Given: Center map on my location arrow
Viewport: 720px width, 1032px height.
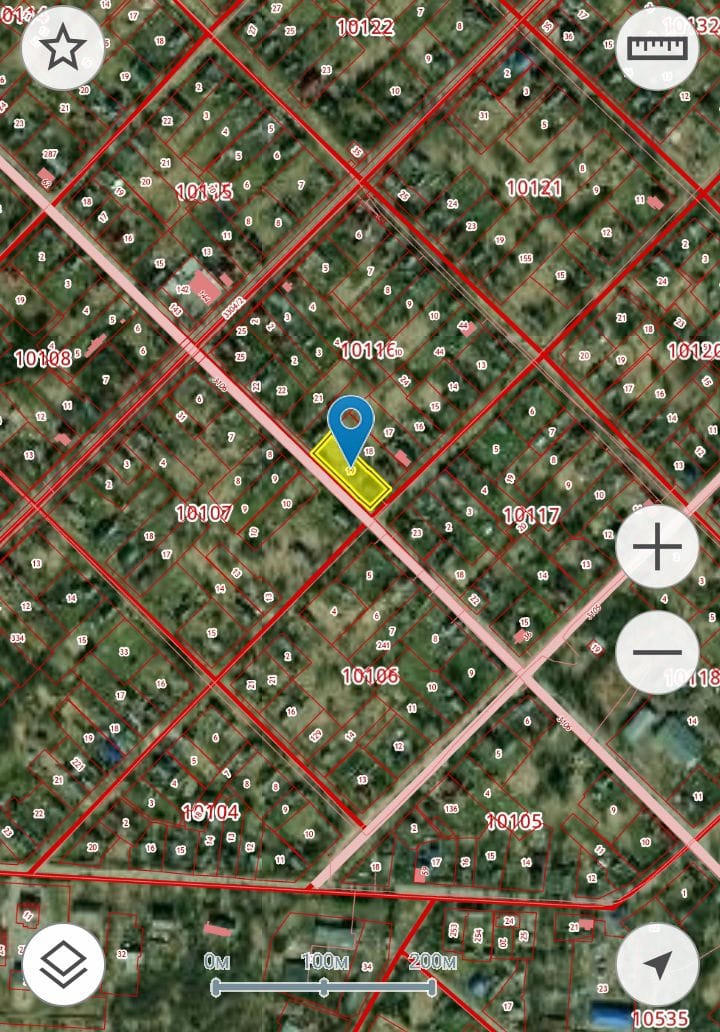Looking at the screenshot, I should coord(657,964).
